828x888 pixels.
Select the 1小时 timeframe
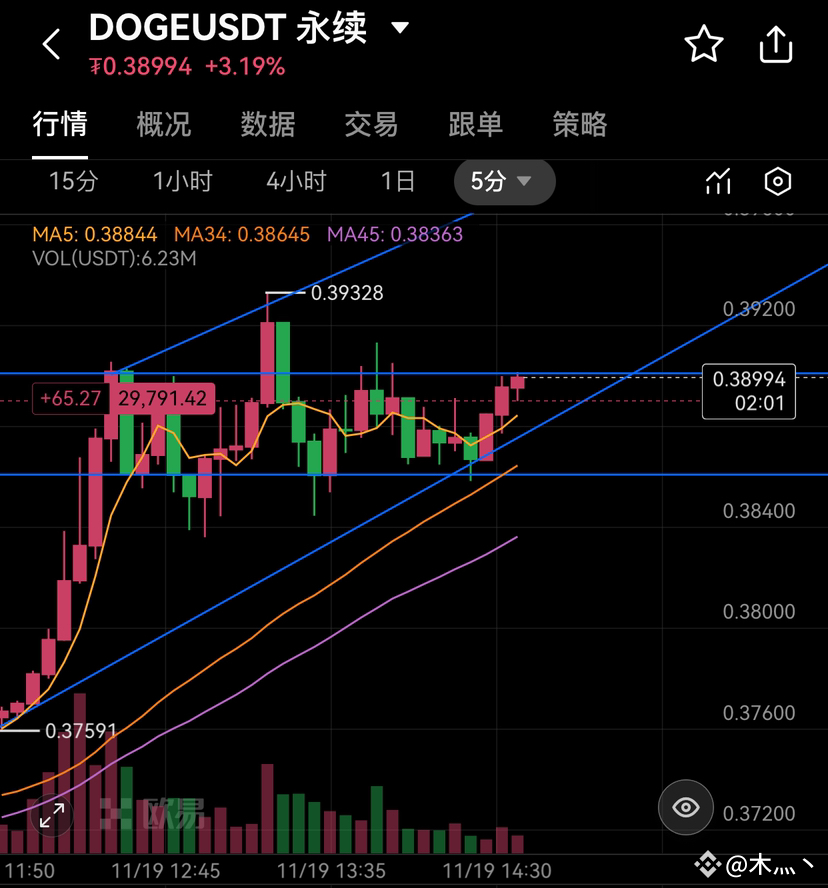pos(181,182)
